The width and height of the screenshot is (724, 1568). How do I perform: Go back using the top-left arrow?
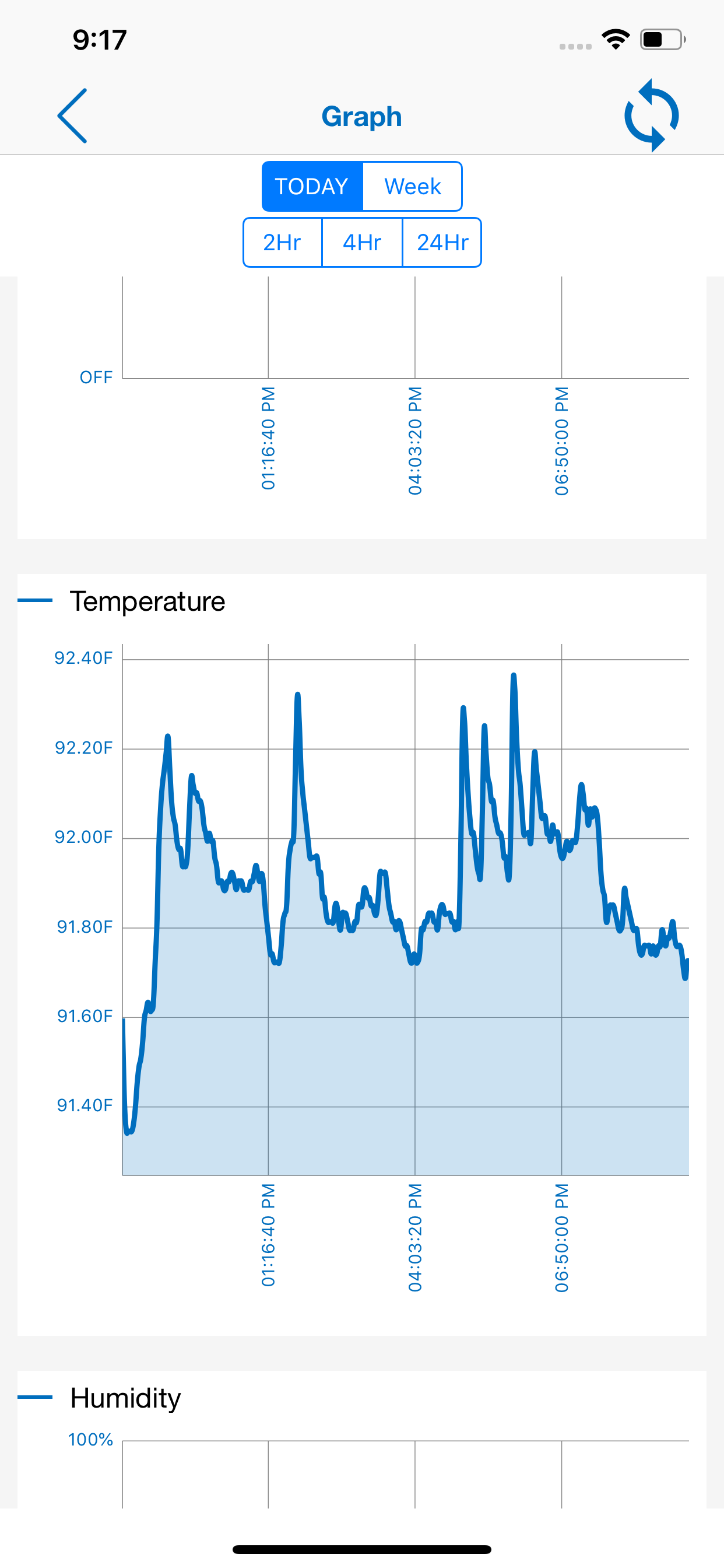pyautogui.click(x=72, y=116)
